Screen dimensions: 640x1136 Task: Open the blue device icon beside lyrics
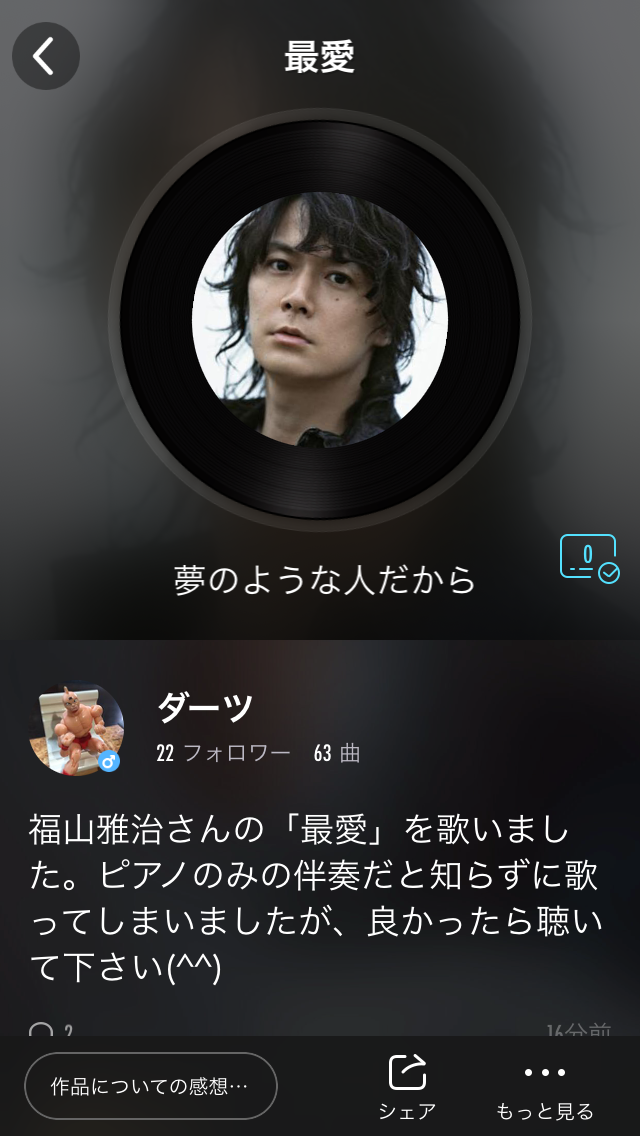[588, 558]
